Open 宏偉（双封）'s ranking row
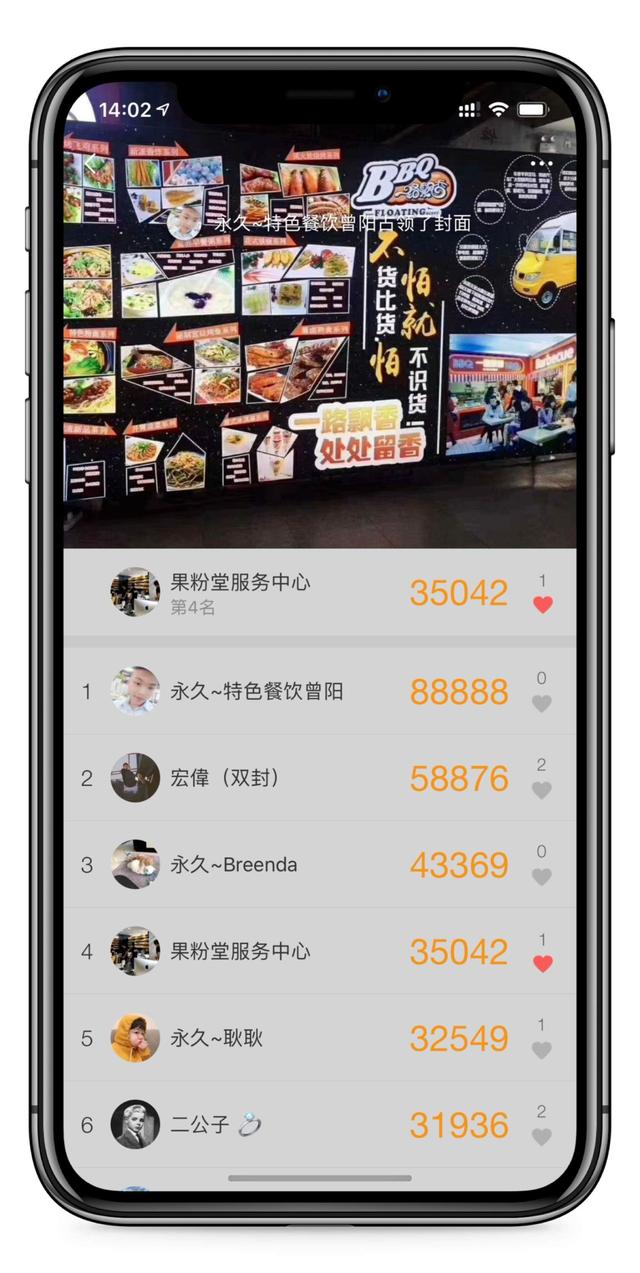 [300, 778]
